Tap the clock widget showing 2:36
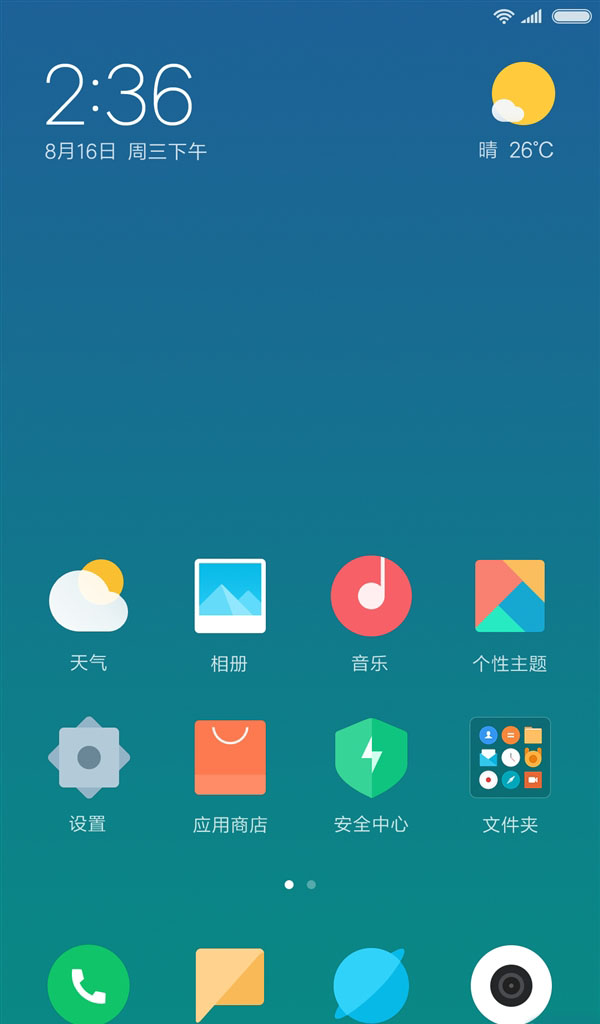Viewport: 600px width, 1024px height. coord(119,95)
